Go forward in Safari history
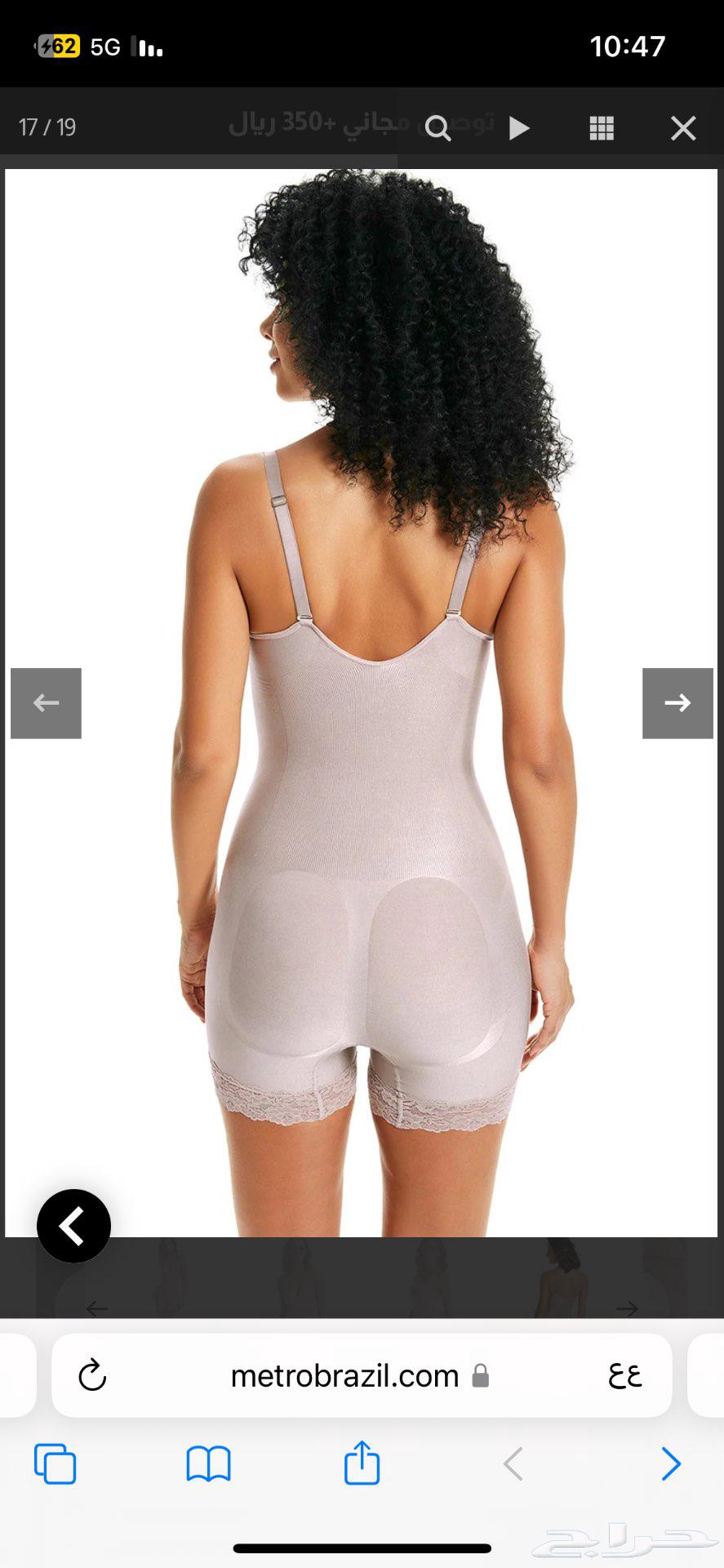724x1568 pixels. (670, 1463)
